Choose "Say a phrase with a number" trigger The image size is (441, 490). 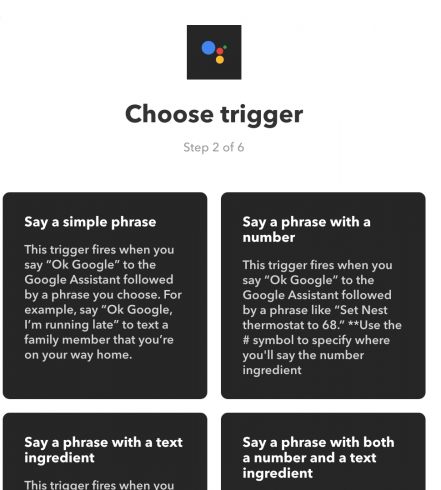(x=323, y=295)
